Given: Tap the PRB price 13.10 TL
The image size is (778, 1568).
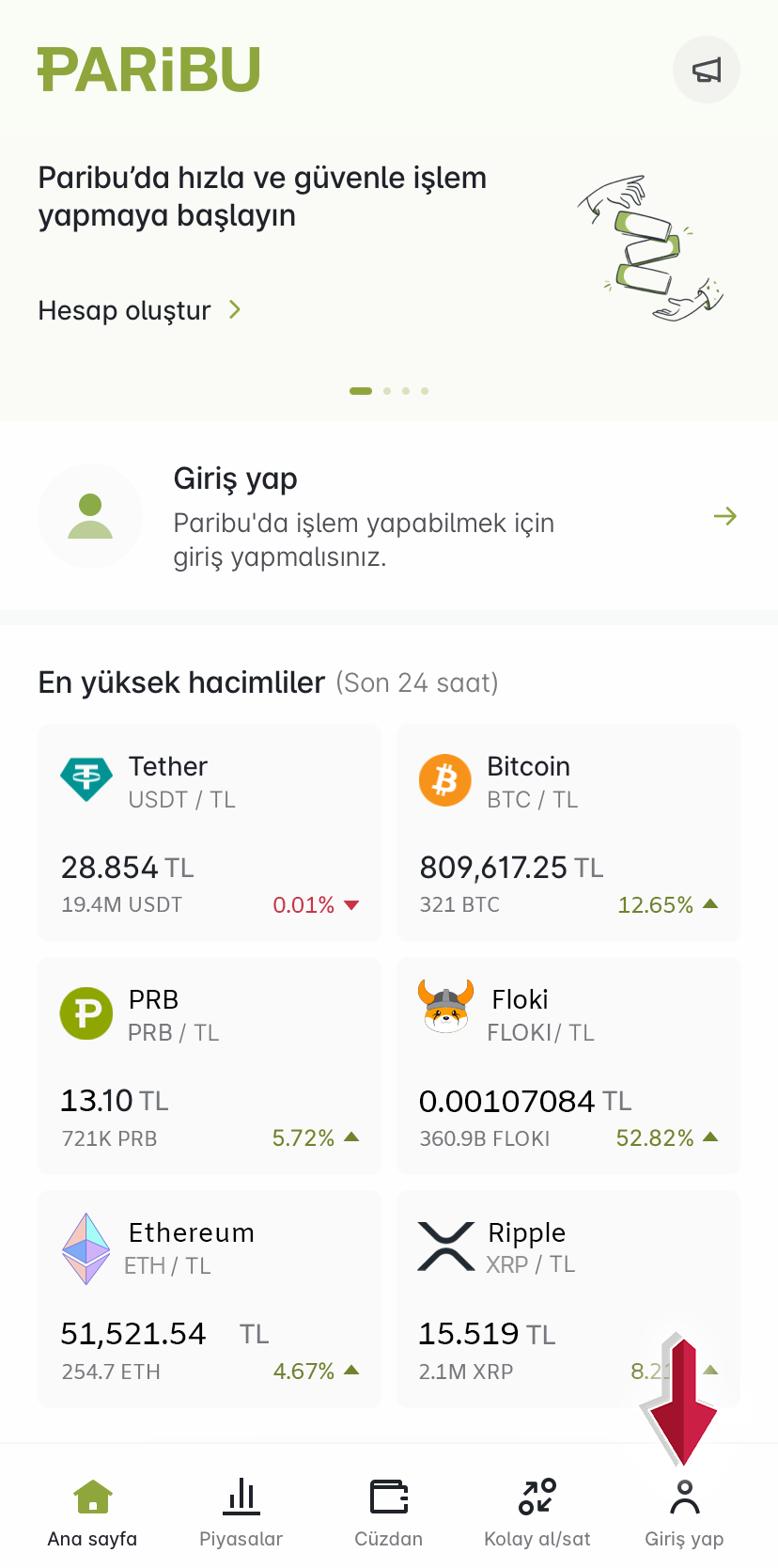Looking at the screenshot, I should pyautogui.click(x=113, y=1100).
